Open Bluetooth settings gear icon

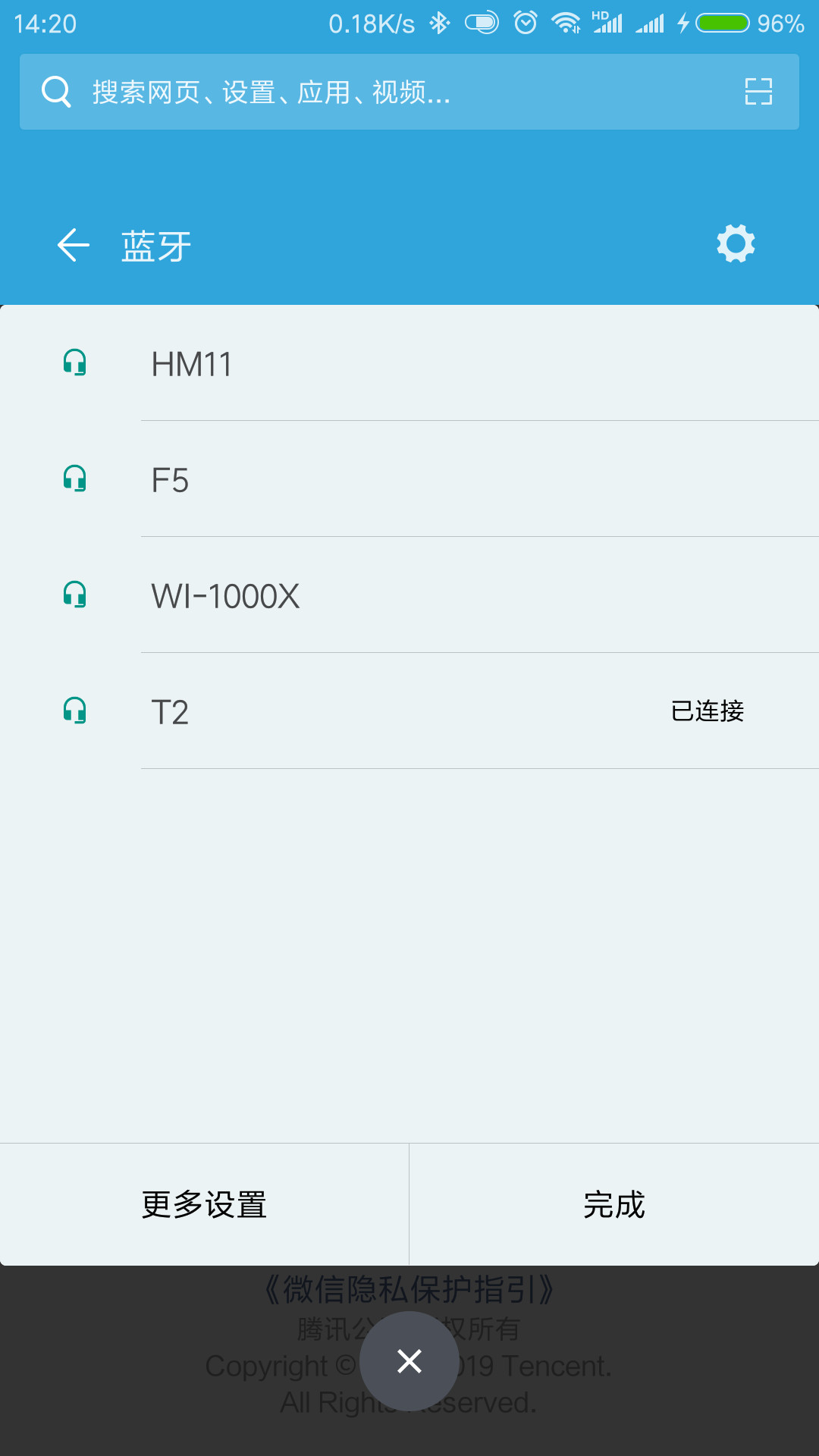(x=736, y=243)
